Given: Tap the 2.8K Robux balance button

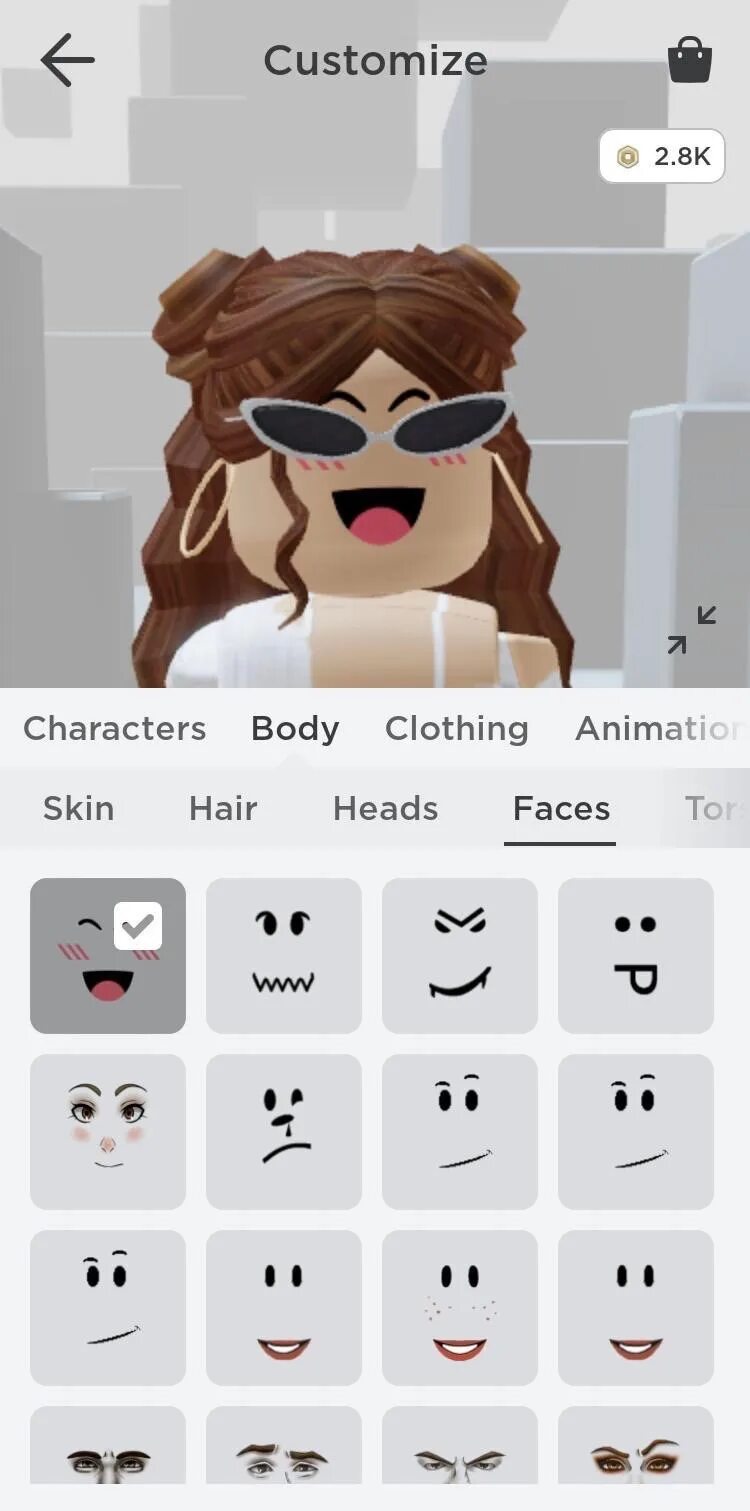Looking at the screenshot, I should pyautogui.click(x=662, y=156).
